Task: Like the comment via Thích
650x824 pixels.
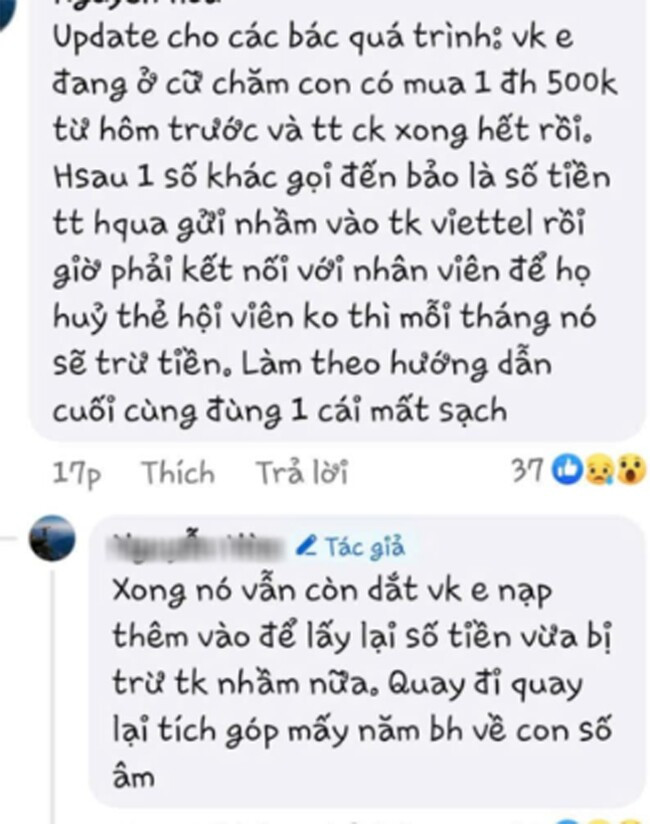Action: pyautogui.click(x=177, y=473)
